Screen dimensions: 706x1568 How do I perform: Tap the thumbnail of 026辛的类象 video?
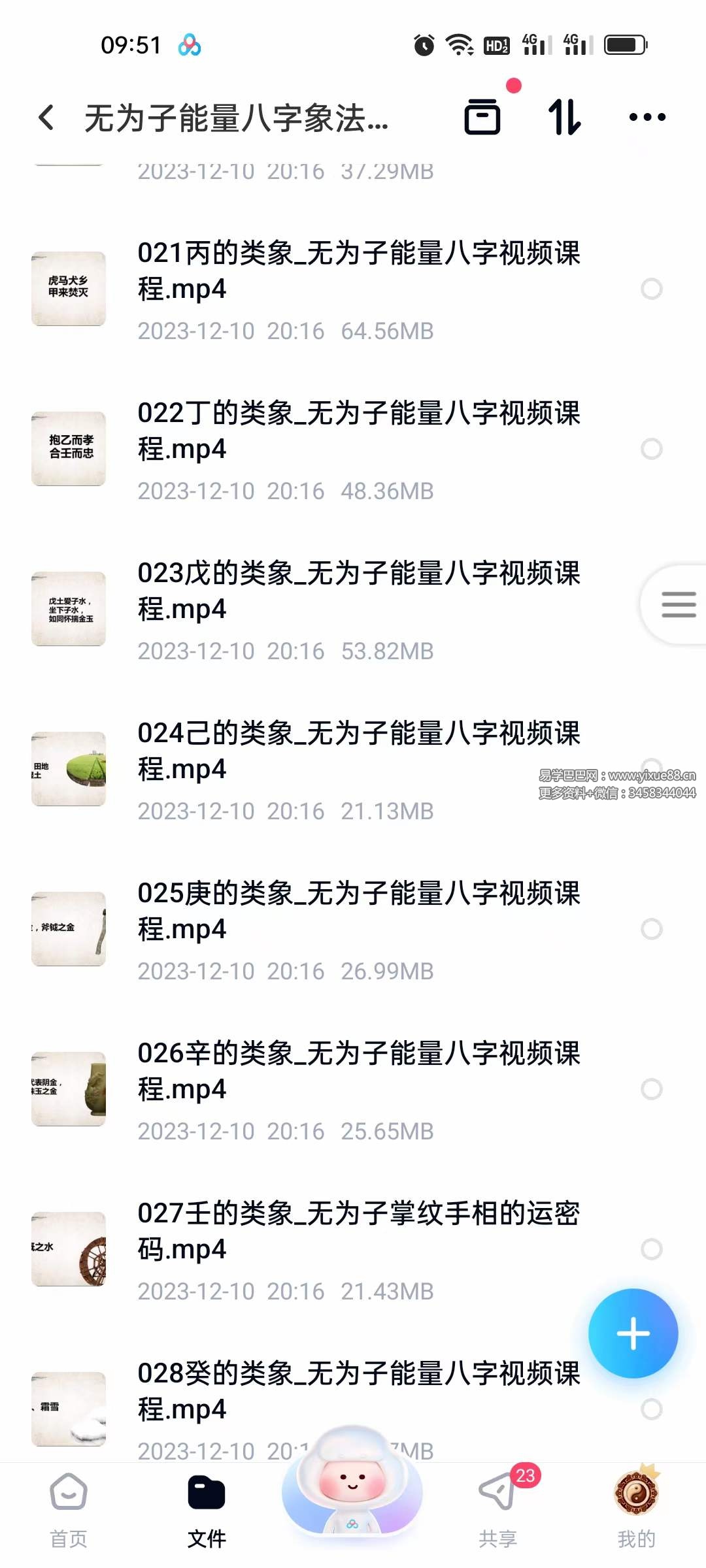[x=68, y=1089]
